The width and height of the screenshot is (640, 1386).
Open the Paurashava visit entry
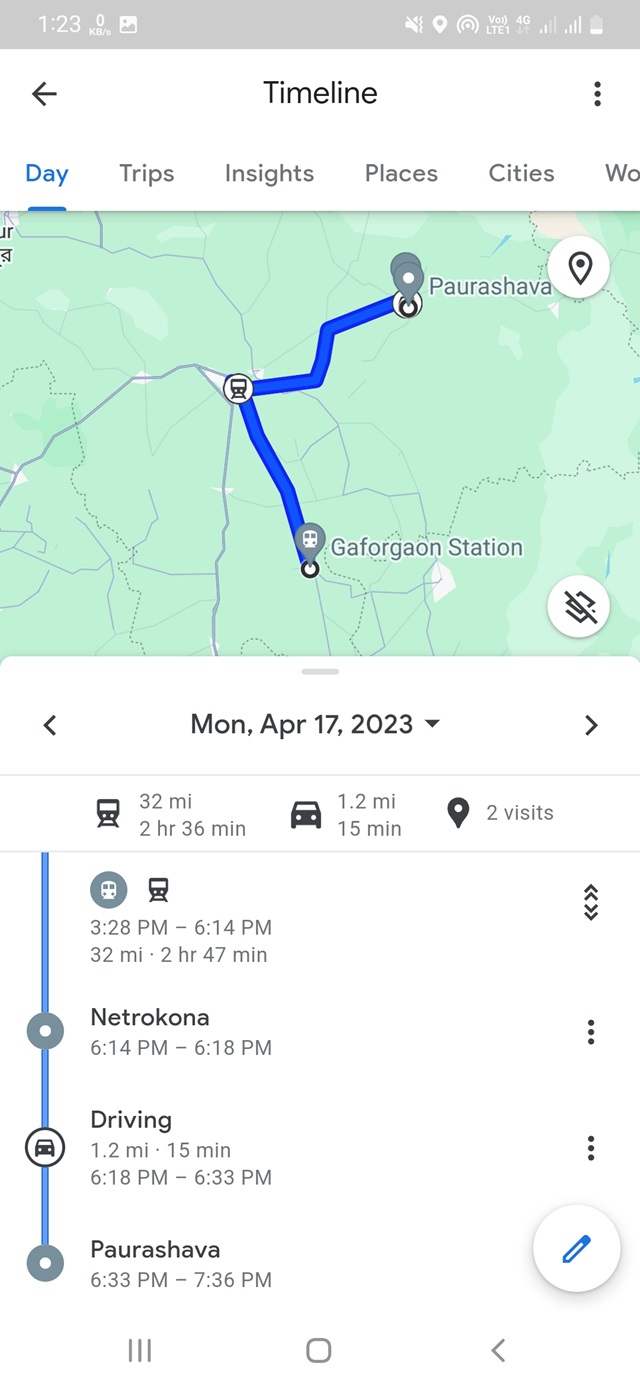coord(155,1263)
